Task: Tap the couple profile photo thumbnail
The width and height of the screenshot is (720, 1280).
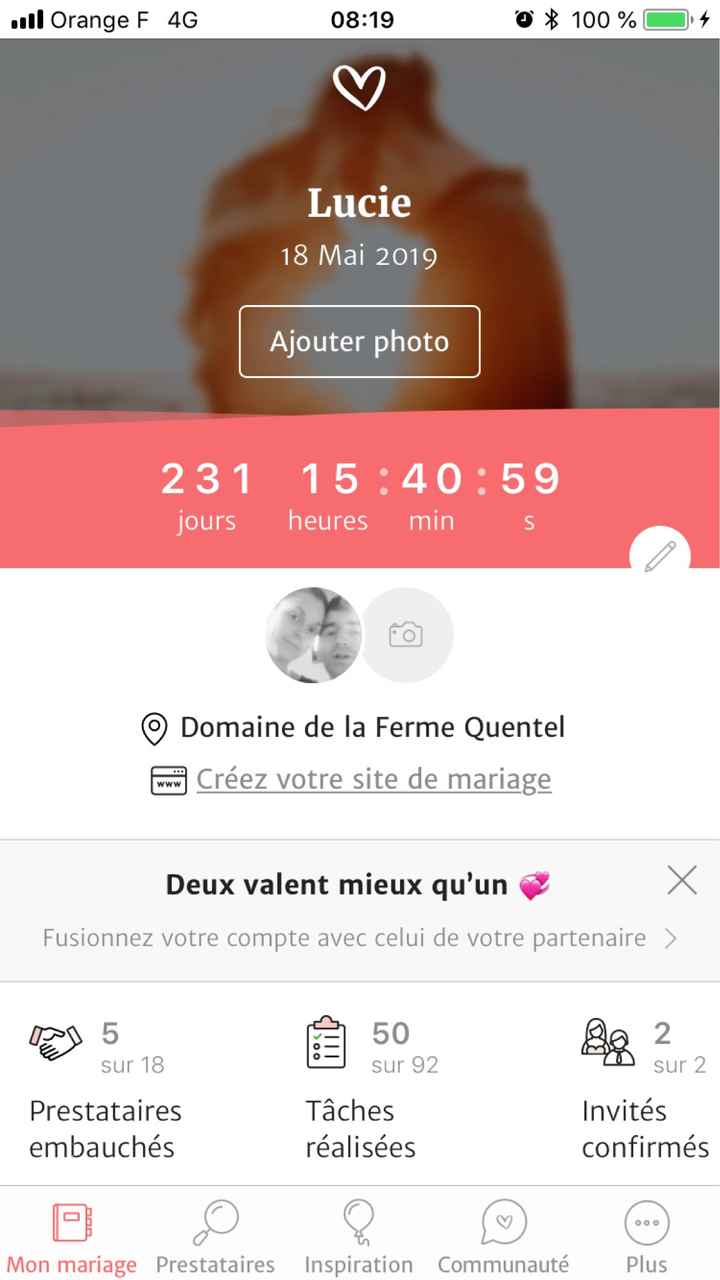Action: [313, 635]
